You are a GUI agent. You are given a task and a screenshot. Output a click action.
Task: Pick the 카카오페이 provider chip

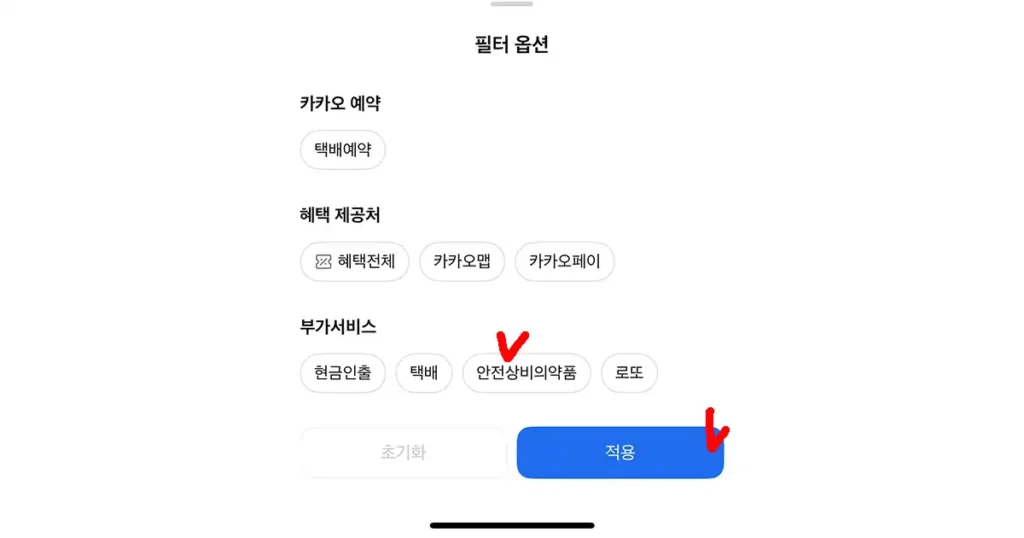tap(564, 262)
